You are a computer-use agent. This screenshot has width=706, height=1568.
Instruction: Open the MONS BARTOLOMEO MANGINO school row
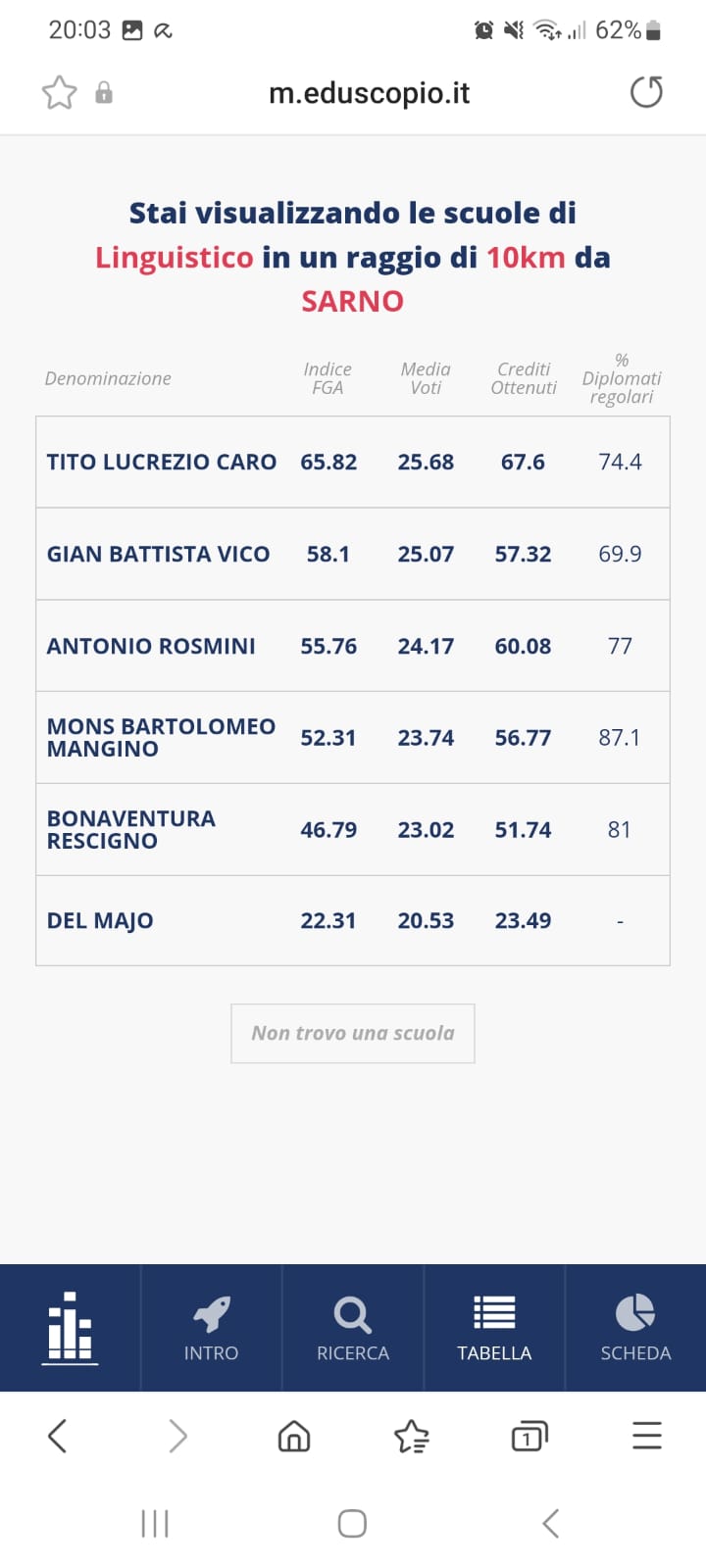pos(353,738)
